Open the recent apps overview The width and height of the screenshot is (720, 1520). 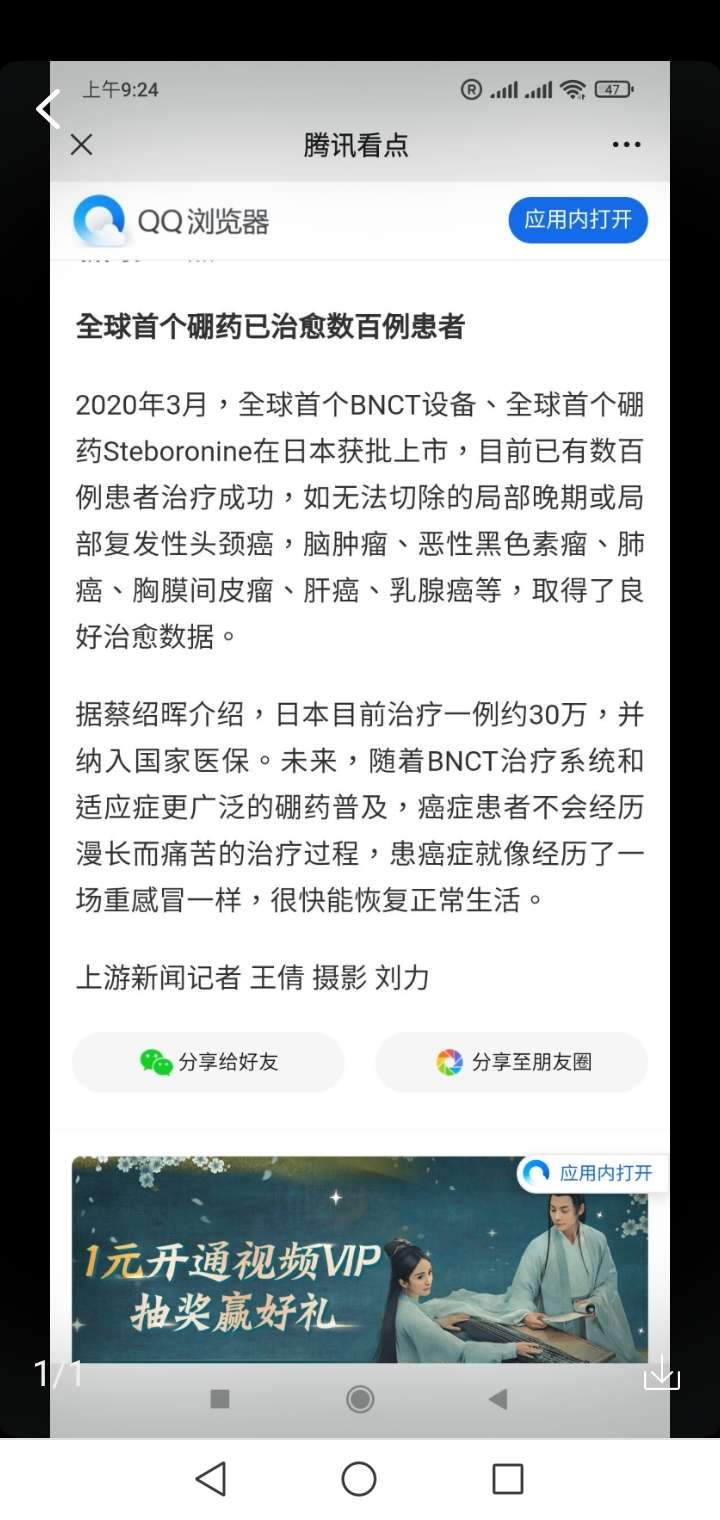(x=508, y=1478)
